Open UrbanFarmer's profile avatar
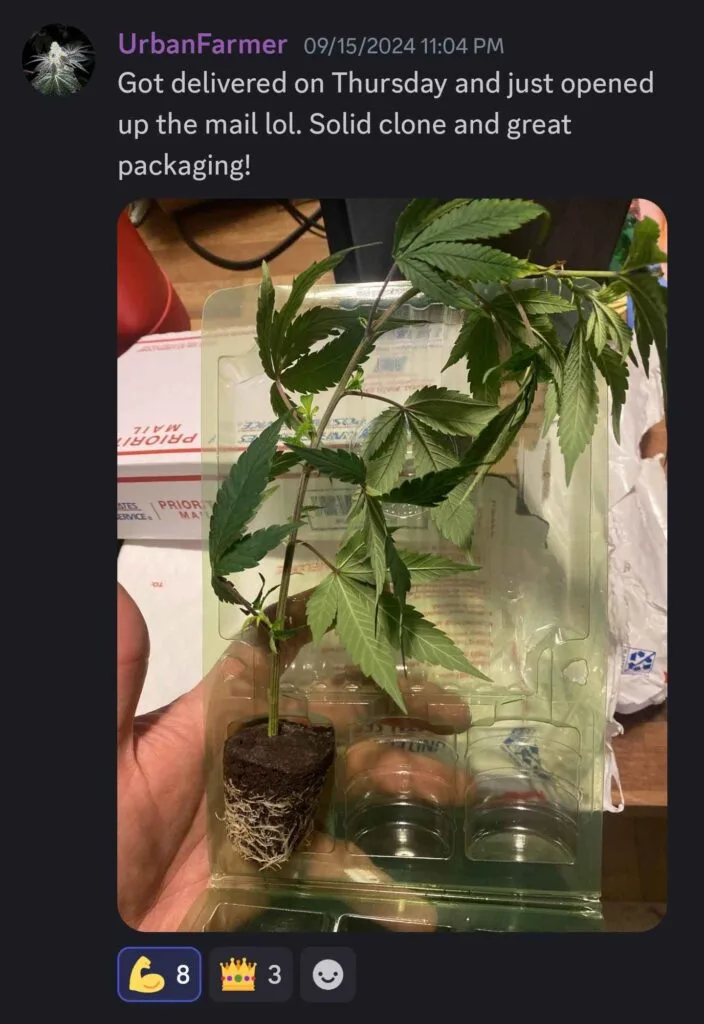Screen dimensions: 704x1024 point(58,60)
